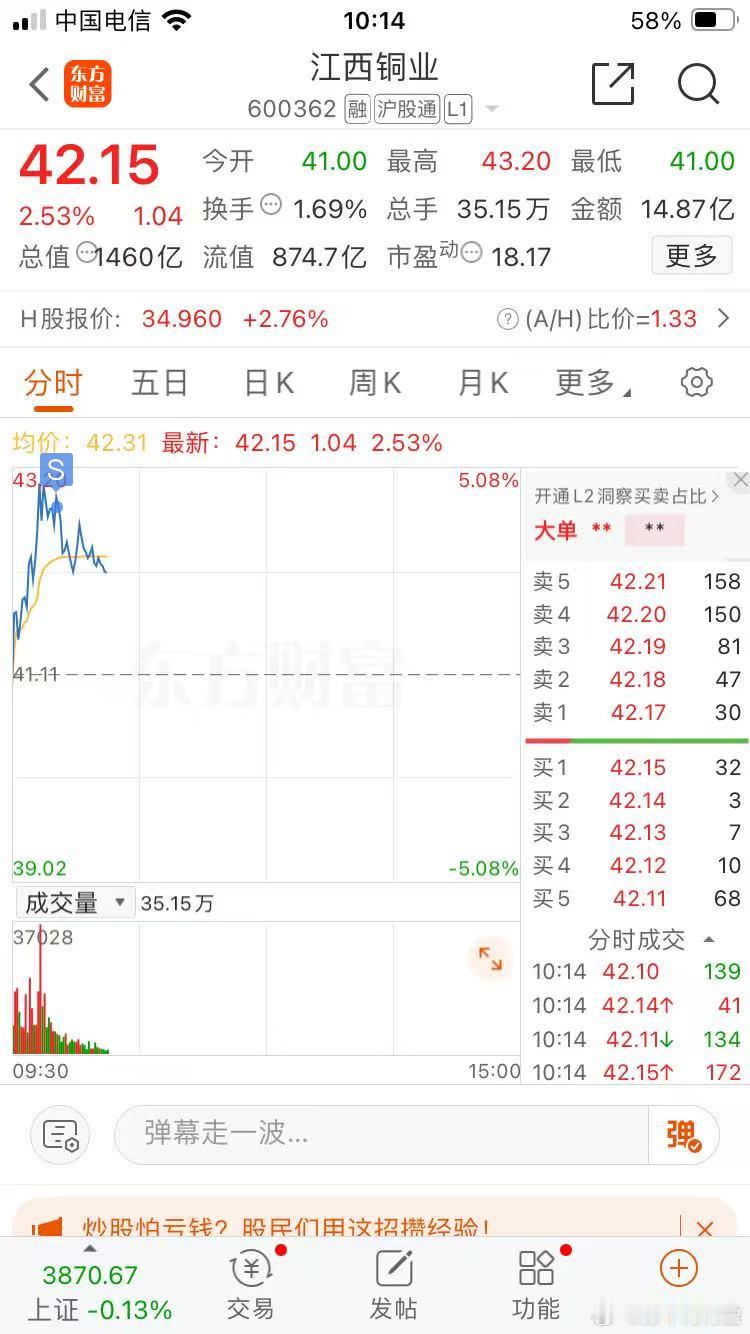Tap the 弹 send button

pyautogui.click(x=684, y=1135)
